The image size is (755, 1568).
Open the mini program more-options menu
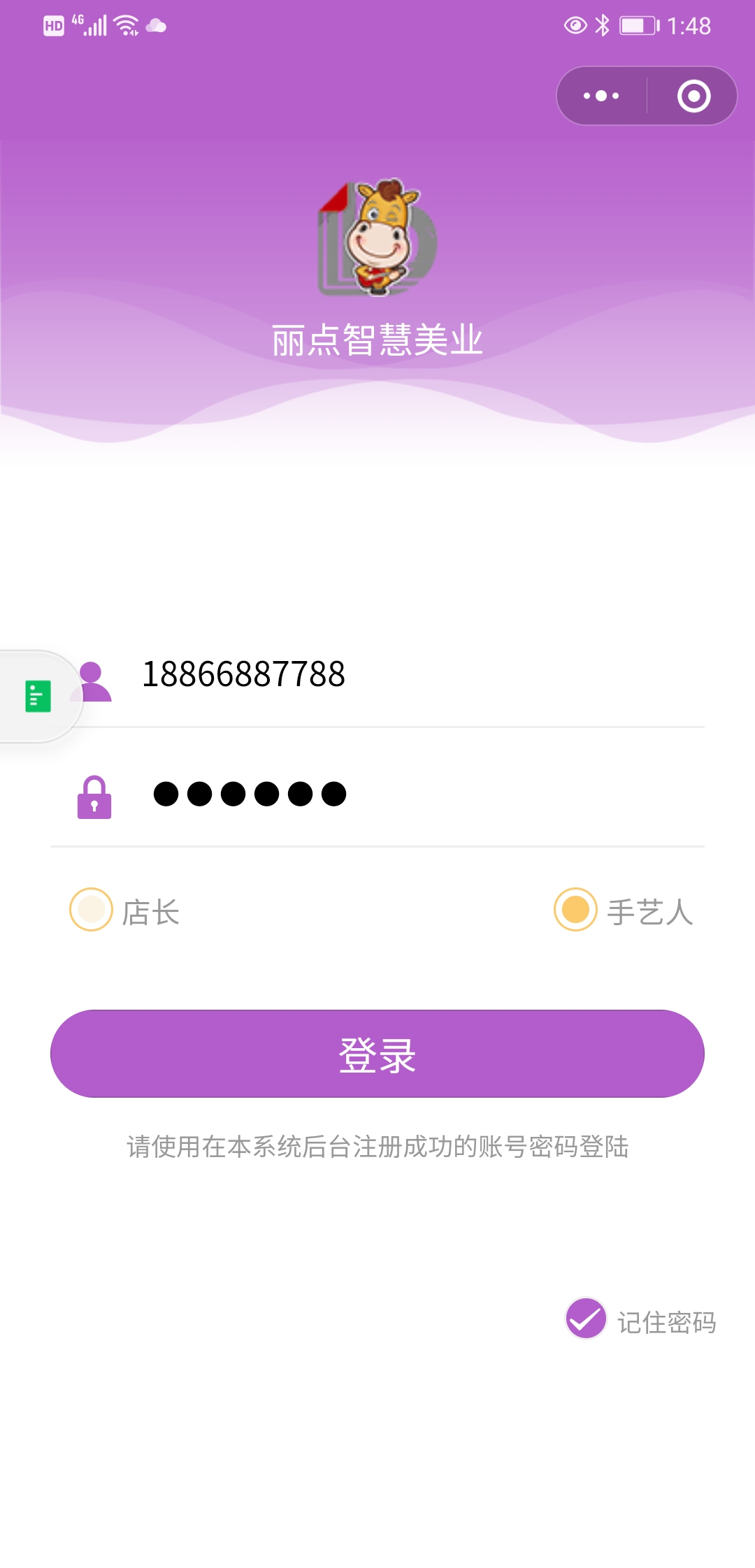pyautogui.click(x=601, y=96)
